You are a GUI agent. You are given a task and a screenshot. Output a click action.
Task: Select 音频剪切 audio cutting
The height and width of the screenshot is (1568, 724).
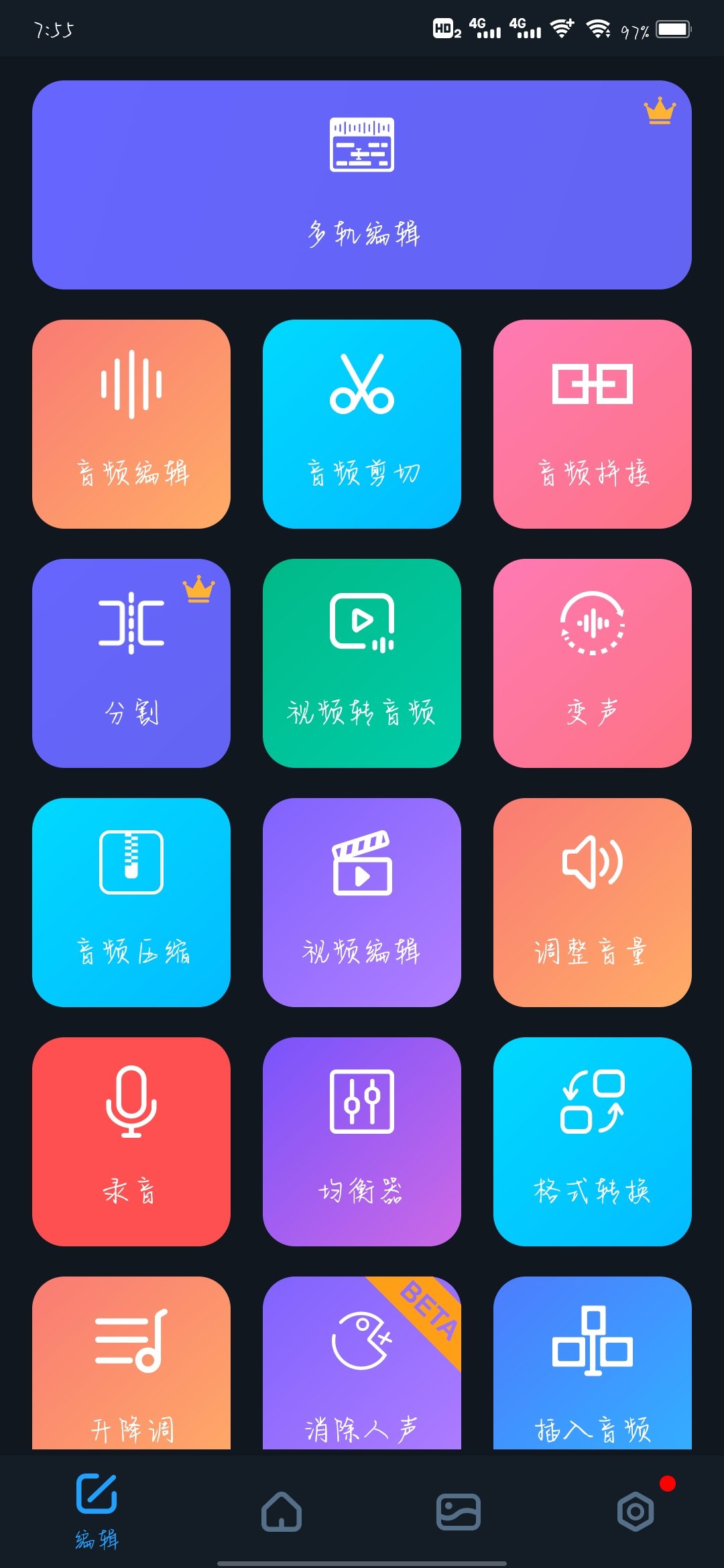pos(362,424)
